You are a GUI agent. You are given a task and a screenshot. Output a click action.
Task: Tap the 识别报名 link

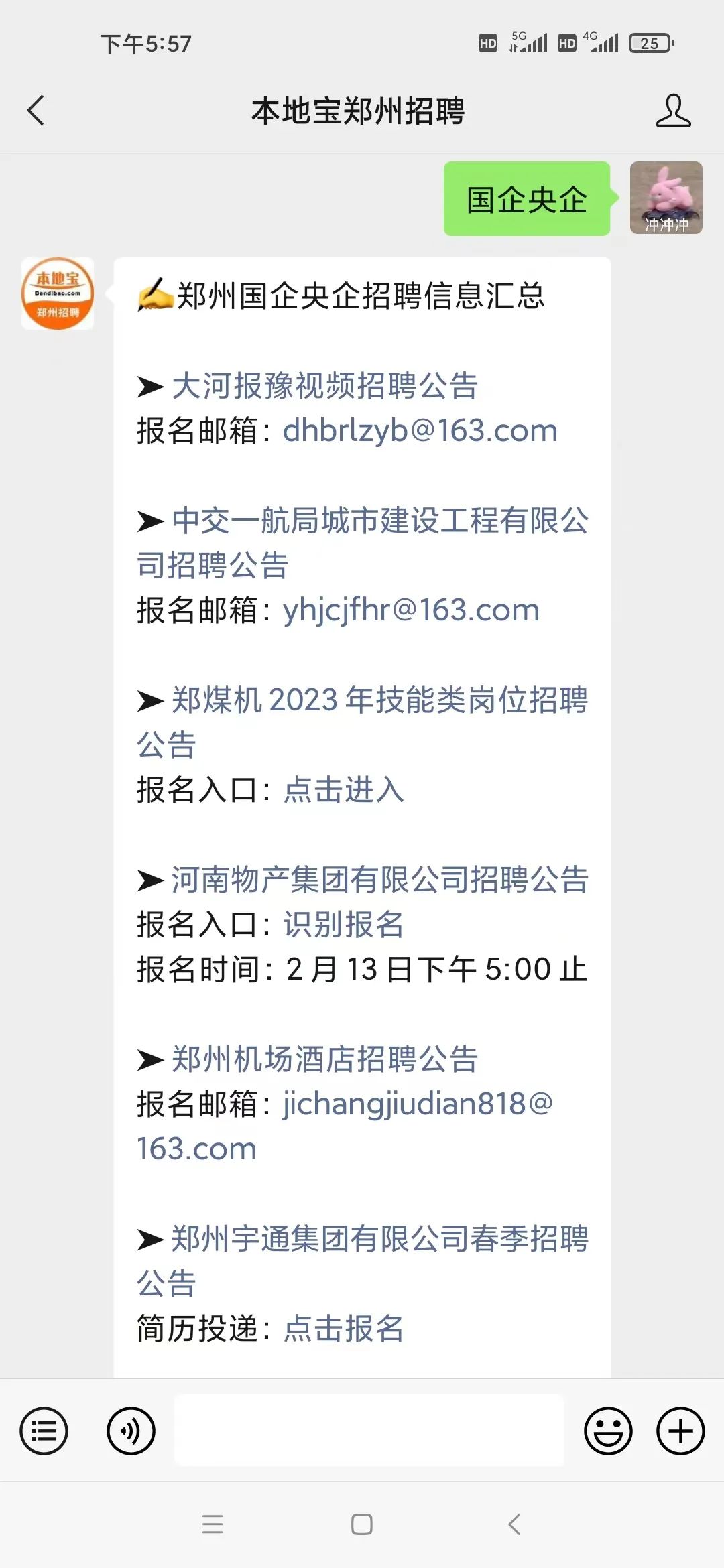tap(343, 925)
